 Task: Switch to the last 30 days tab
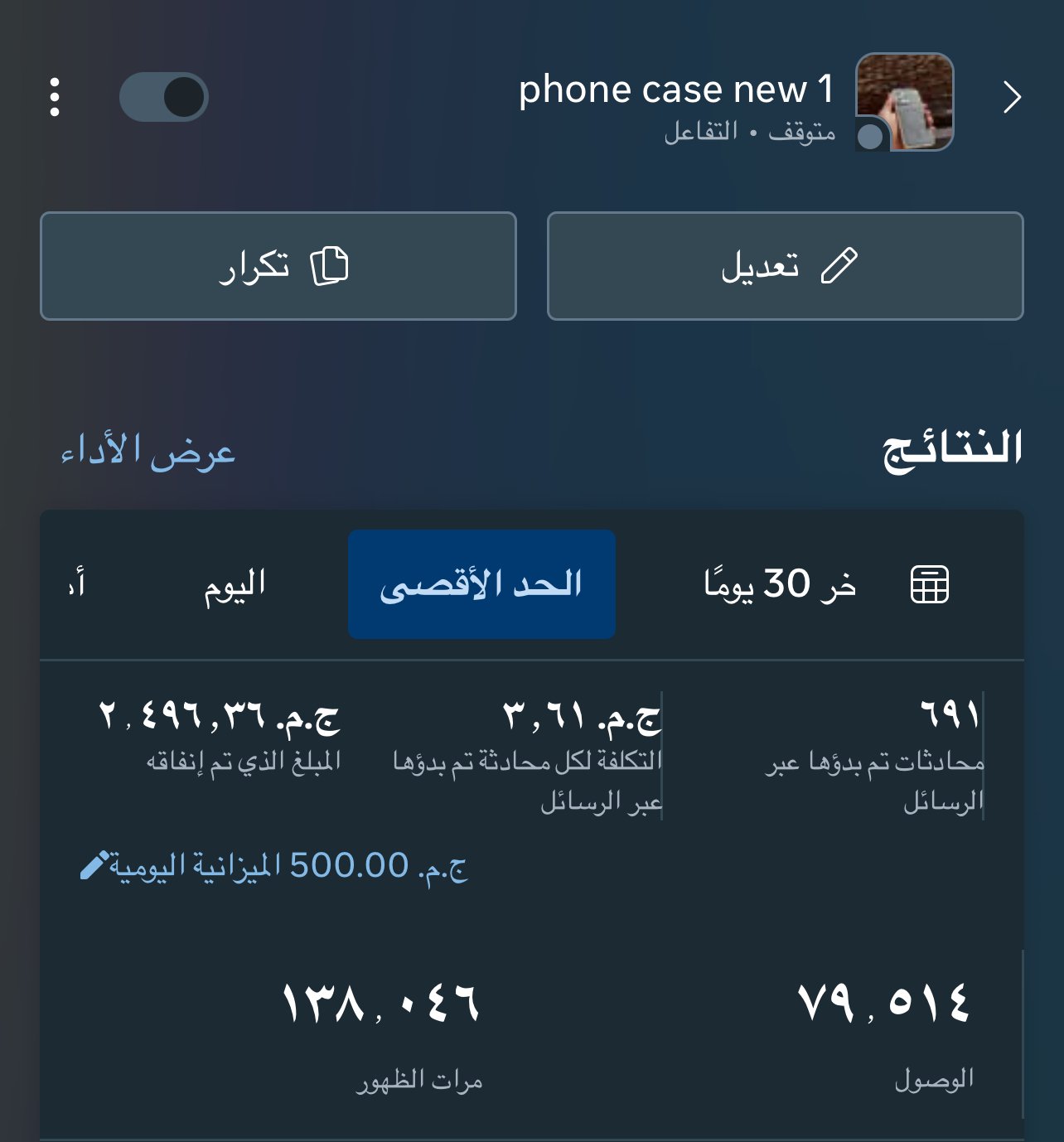tap(780, 584)
